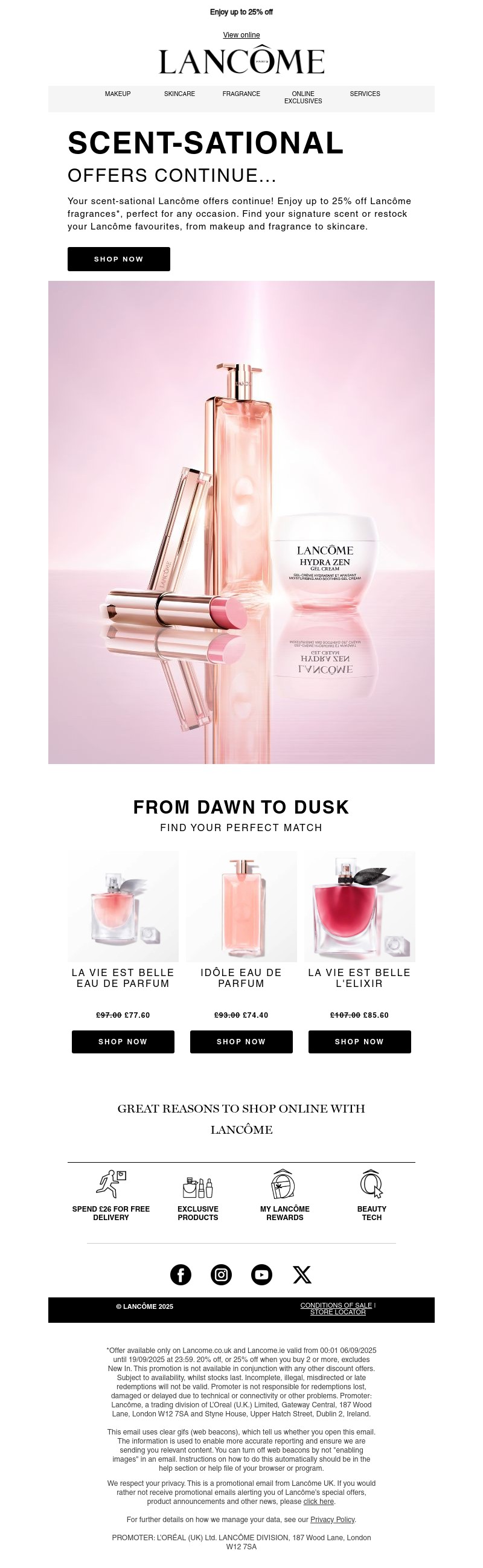Select the Fragrance category
This screenshot has width=483, height=1568.
241,94
